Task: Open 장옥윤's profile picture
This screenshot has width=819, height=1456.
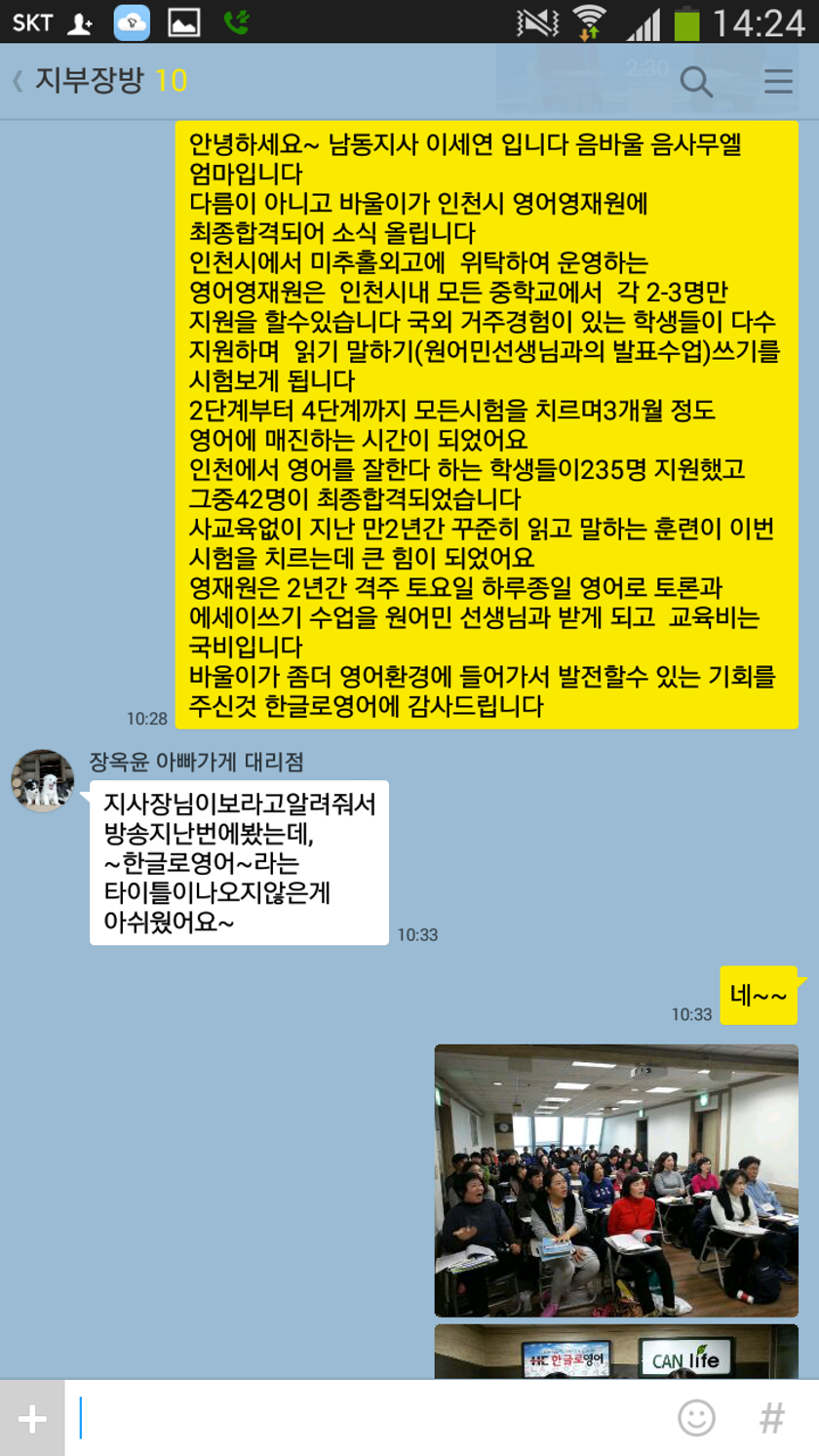Action: pyautogui.click(x=43, y=780)
